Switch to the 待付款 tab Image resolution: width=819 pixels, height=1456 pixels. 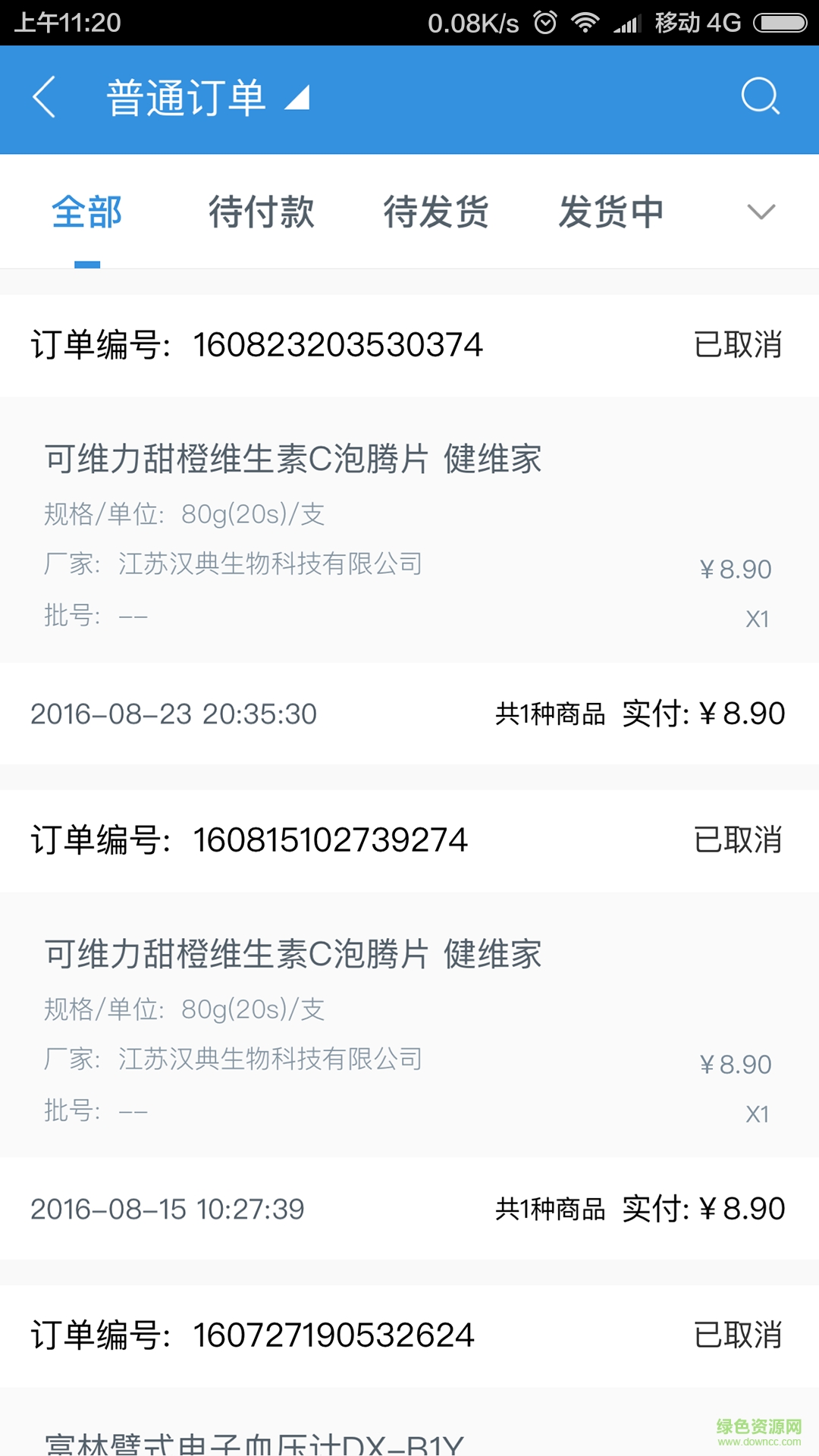(x=262, y=213)
